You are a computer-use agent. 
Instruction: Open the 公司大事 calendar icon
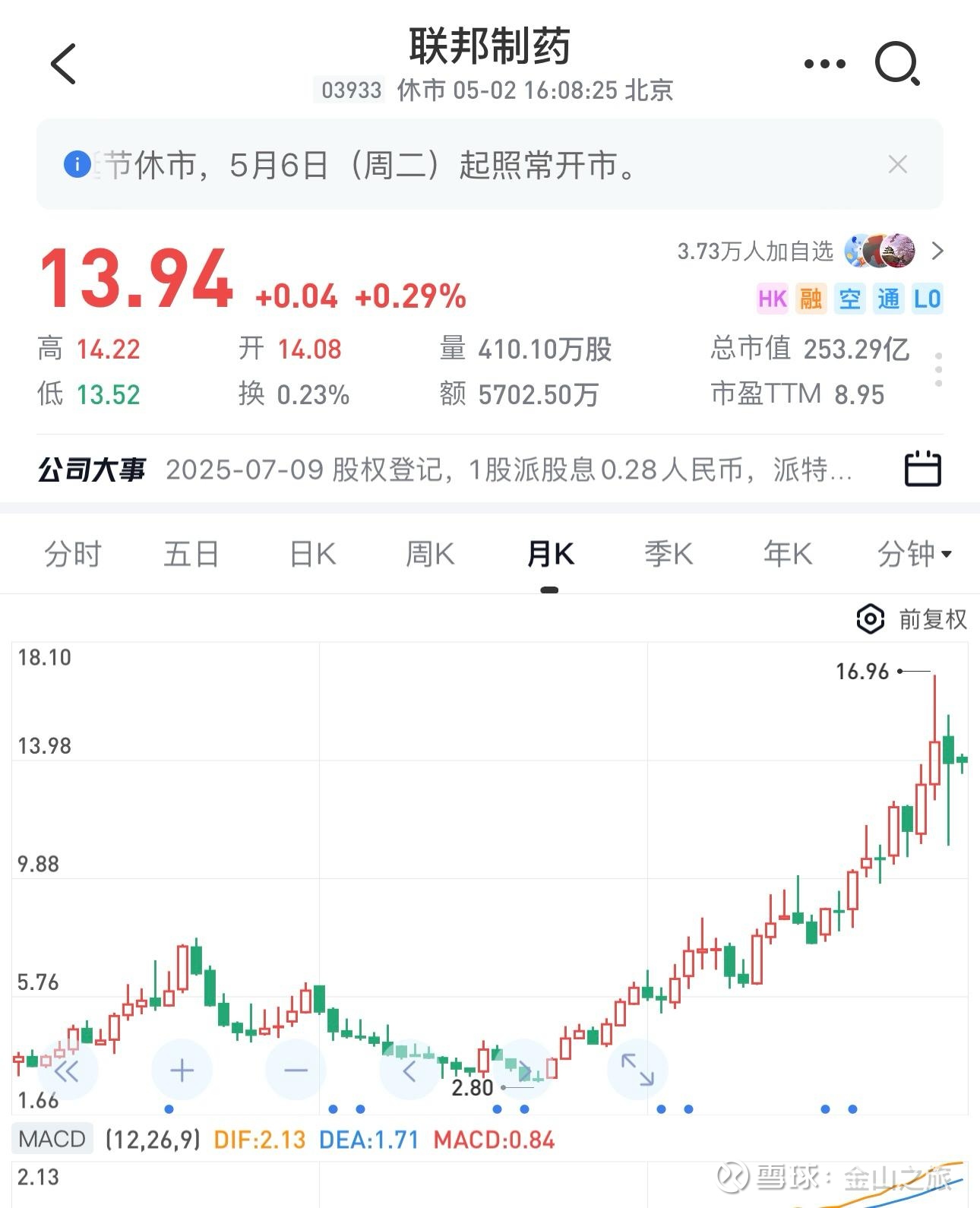click(923, 469)
